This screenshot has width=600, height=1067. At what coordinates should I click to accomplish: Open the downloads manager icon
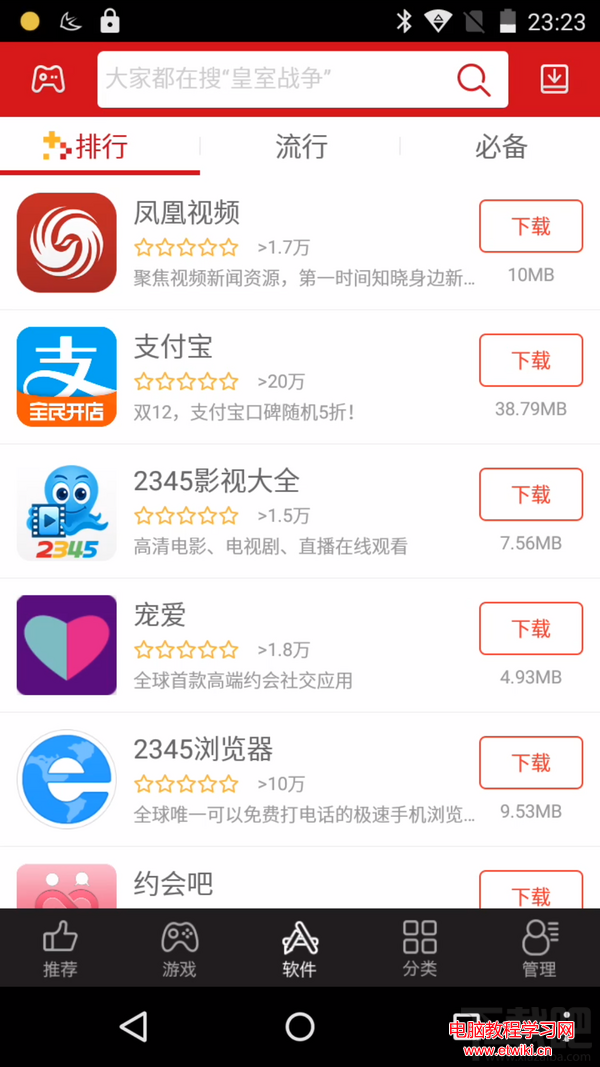554,79
